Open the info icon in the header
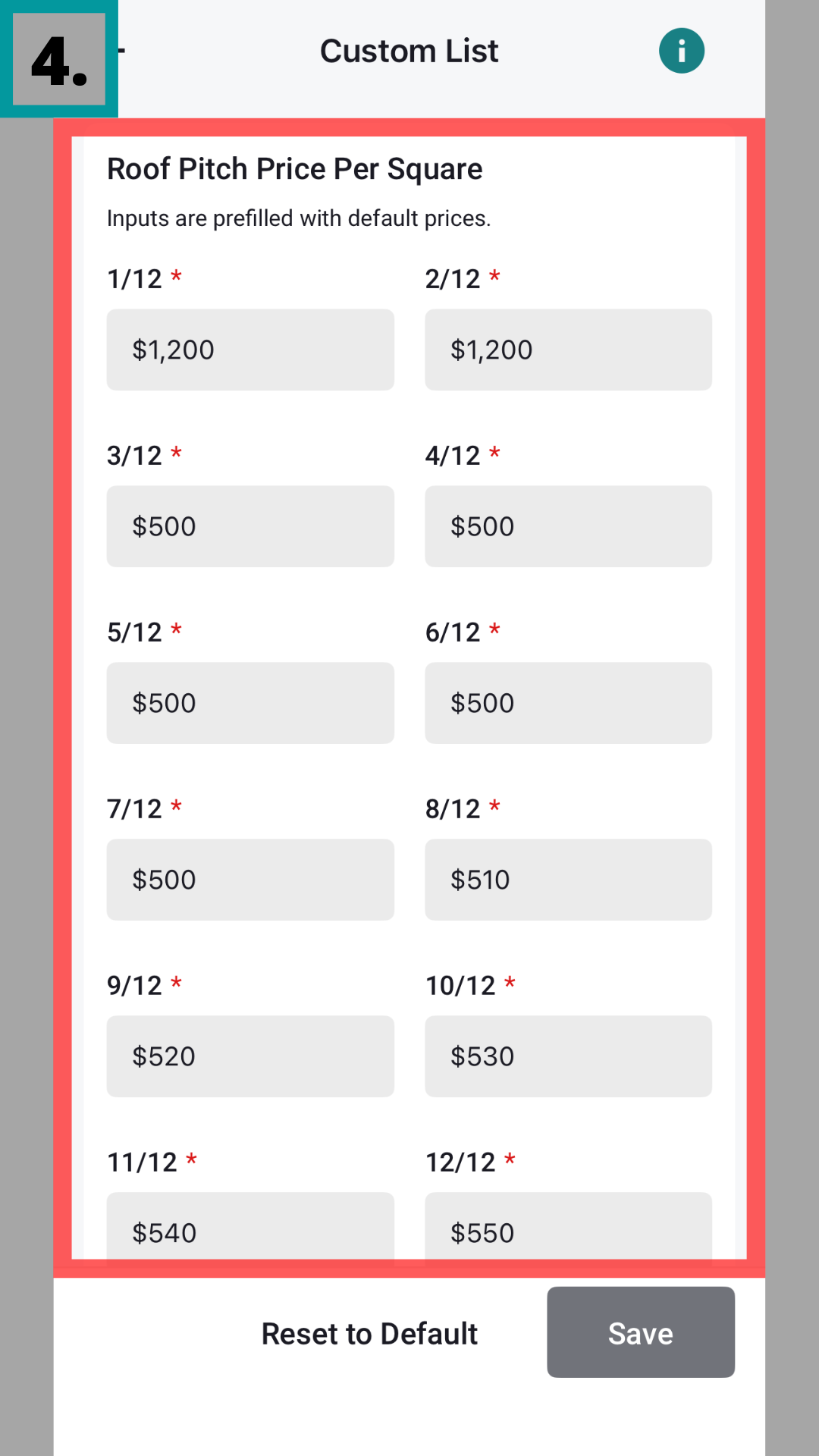 pyautogui.click(x=681, y=51)
